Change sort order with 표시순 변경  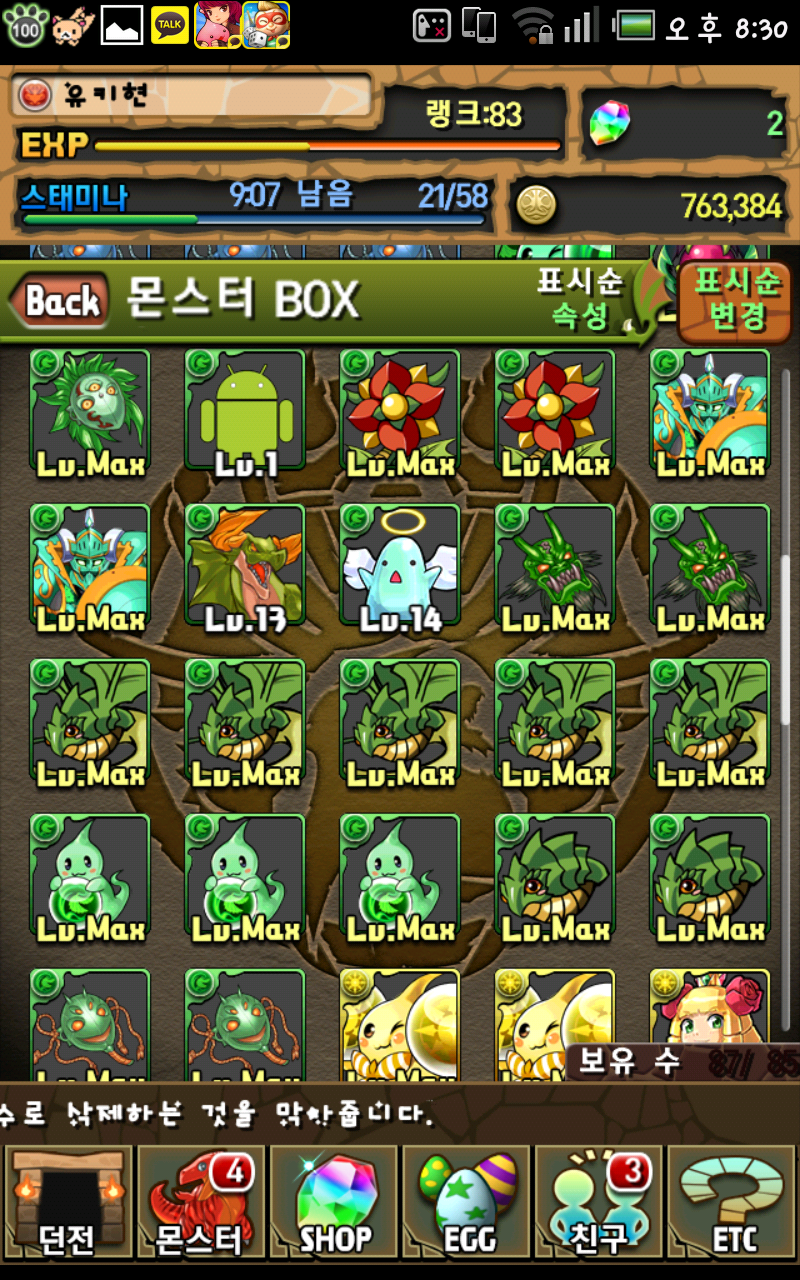[737, 300]
